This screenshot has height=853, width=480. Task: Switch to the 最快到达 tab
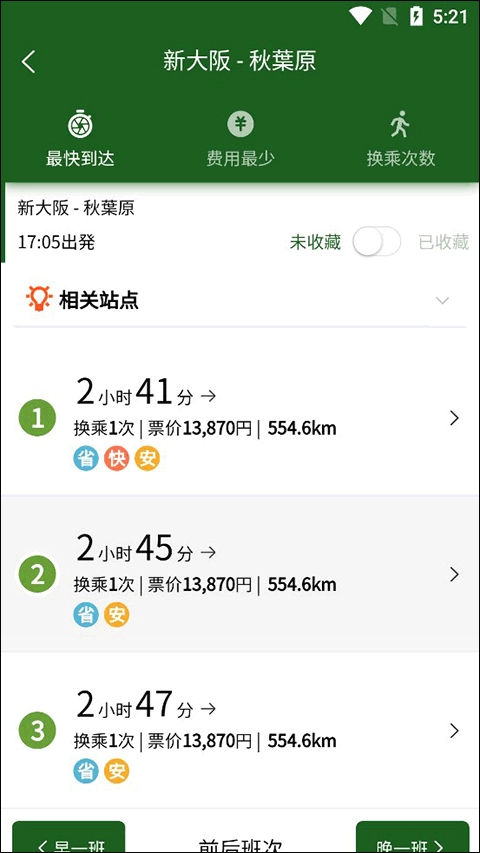80,138
